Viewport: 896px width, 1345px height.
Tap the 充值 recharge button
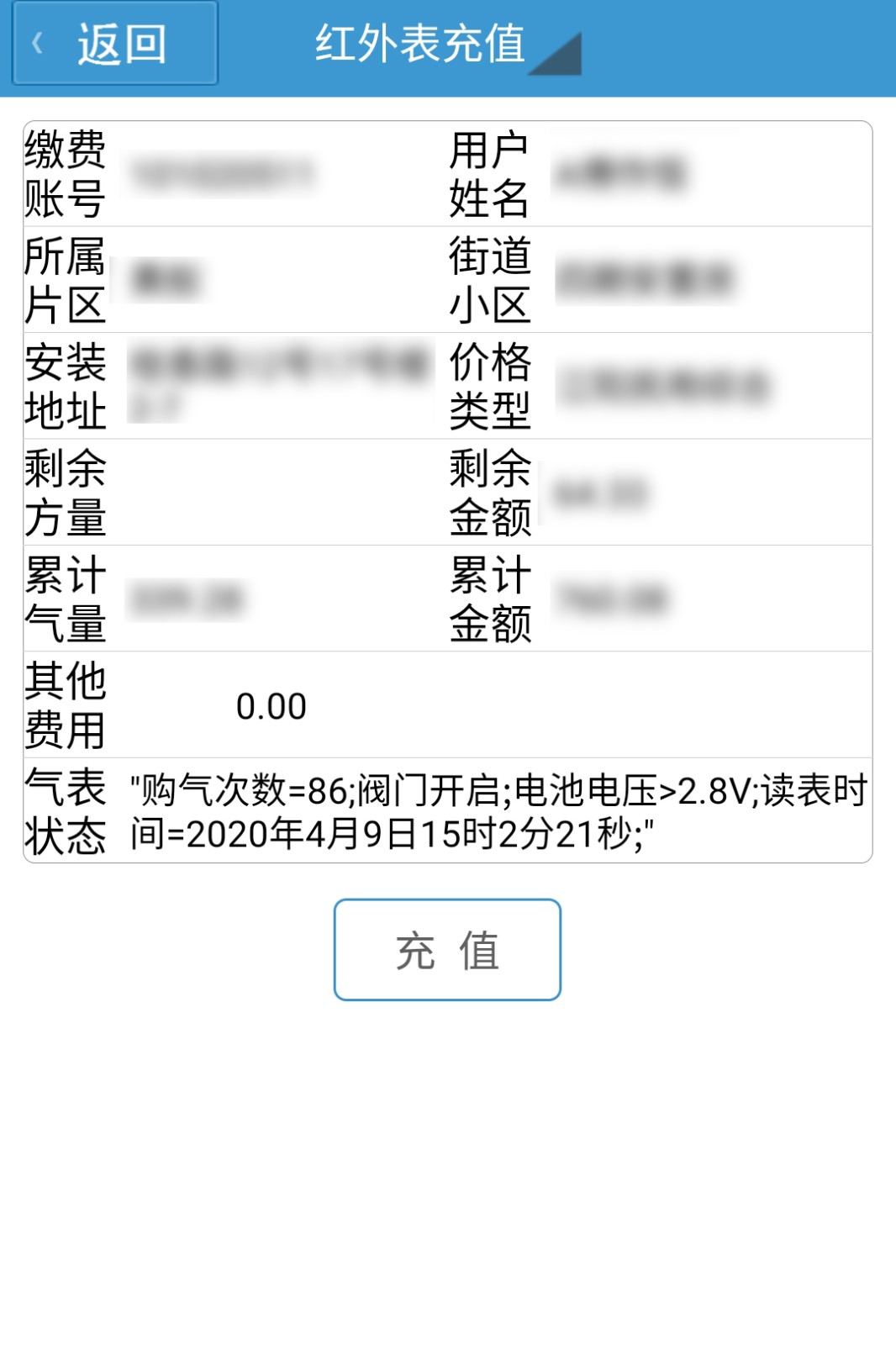pos(447,950)
